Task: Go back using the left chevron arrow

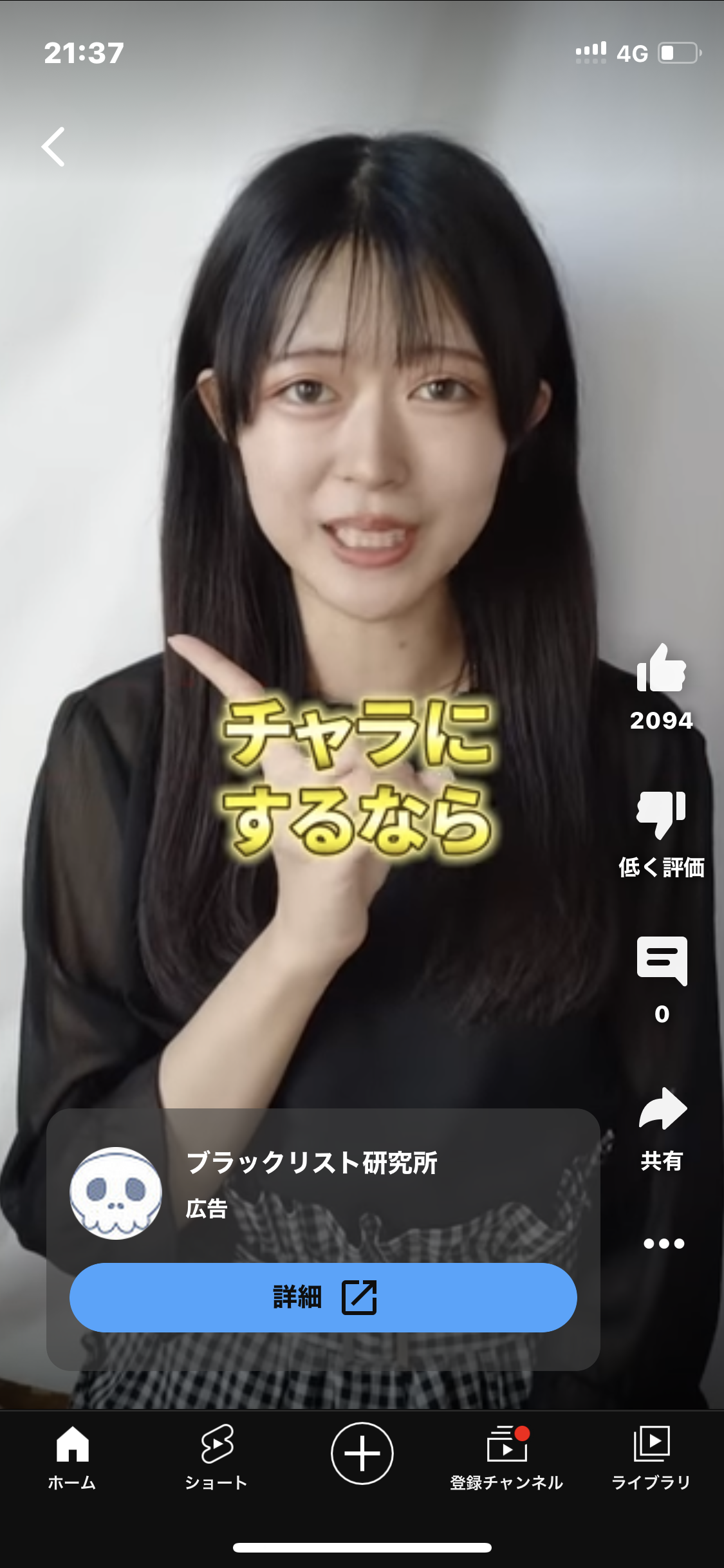Action: (x=53, y=147)
